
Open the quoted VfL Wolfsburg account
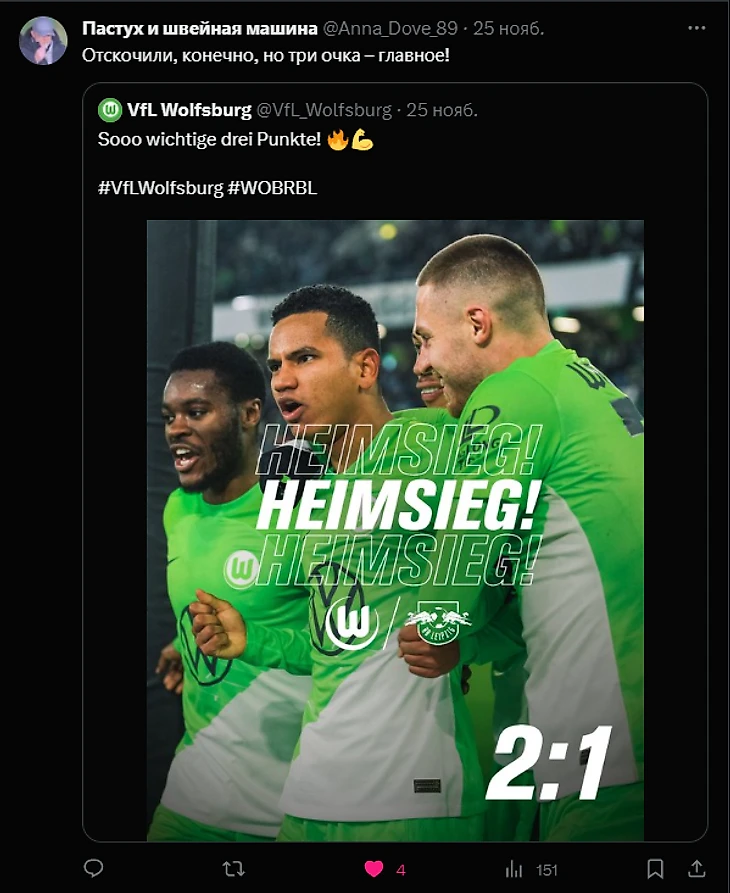[189, 110]
